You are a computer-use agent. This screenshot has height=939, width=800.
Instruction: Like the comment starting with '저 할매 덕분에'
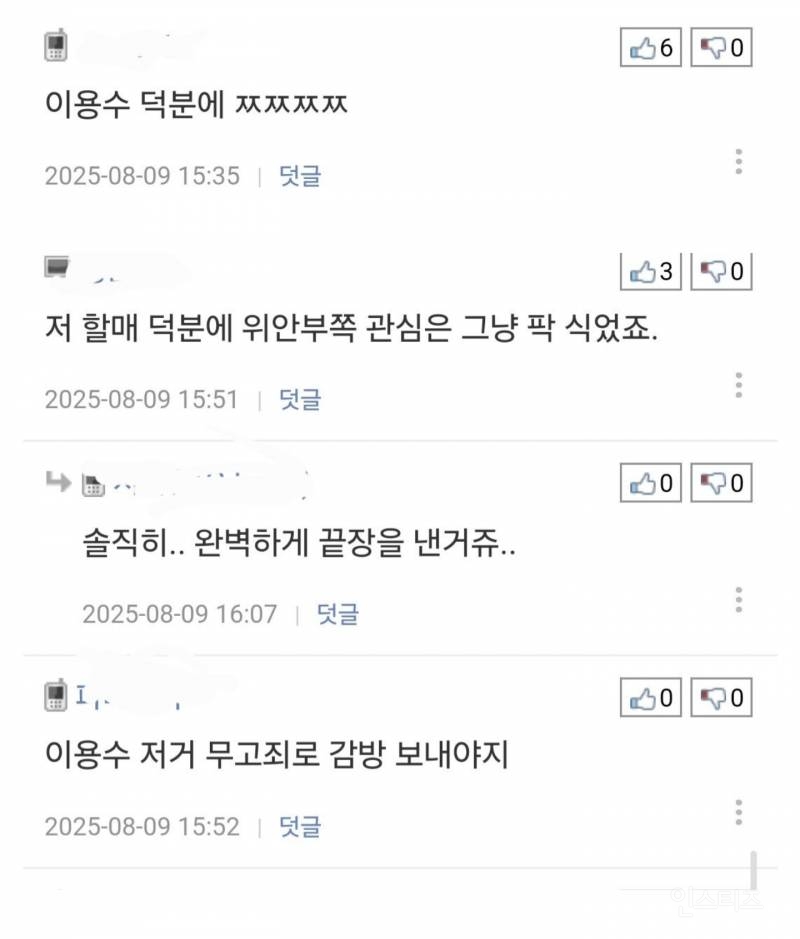(x=650, y=271)
